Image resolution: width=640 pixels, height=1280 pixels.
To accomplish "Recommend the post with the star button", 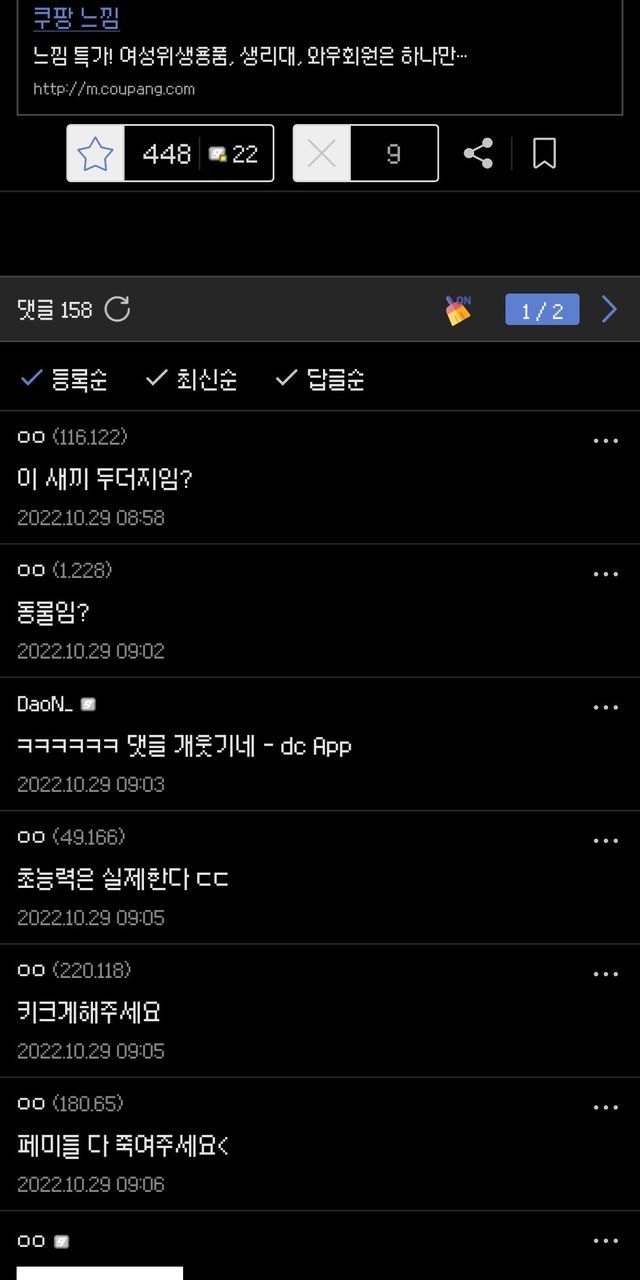I will pyautogui.click(x=96, y=153).
